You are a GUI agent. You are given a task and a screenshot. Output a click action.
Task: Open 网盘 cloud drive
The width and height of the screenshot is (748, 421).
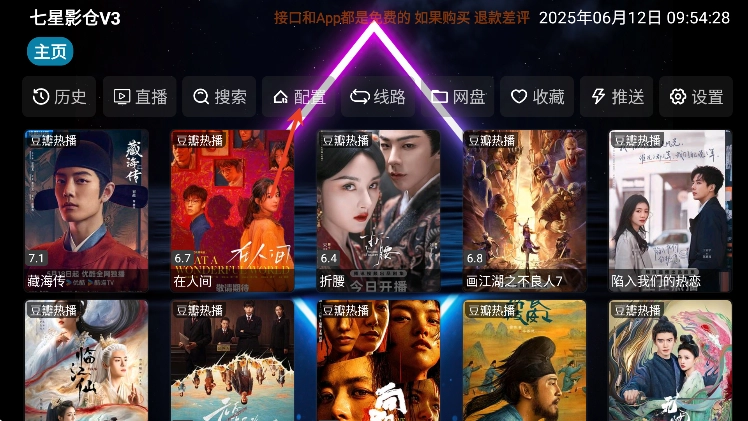coord(457,97)
